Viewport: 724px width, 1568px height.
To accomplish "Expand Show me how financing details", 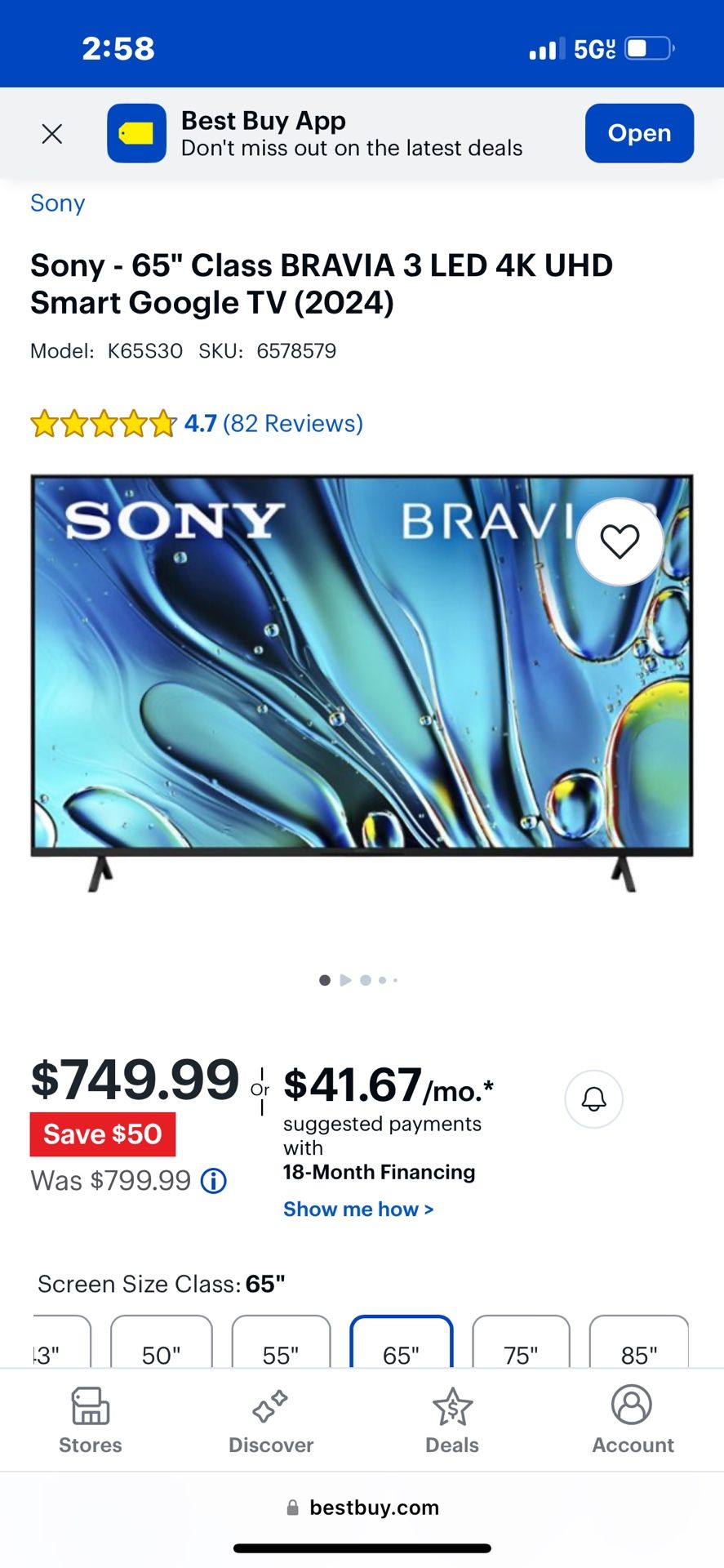I will click(x=358, y=1209).
